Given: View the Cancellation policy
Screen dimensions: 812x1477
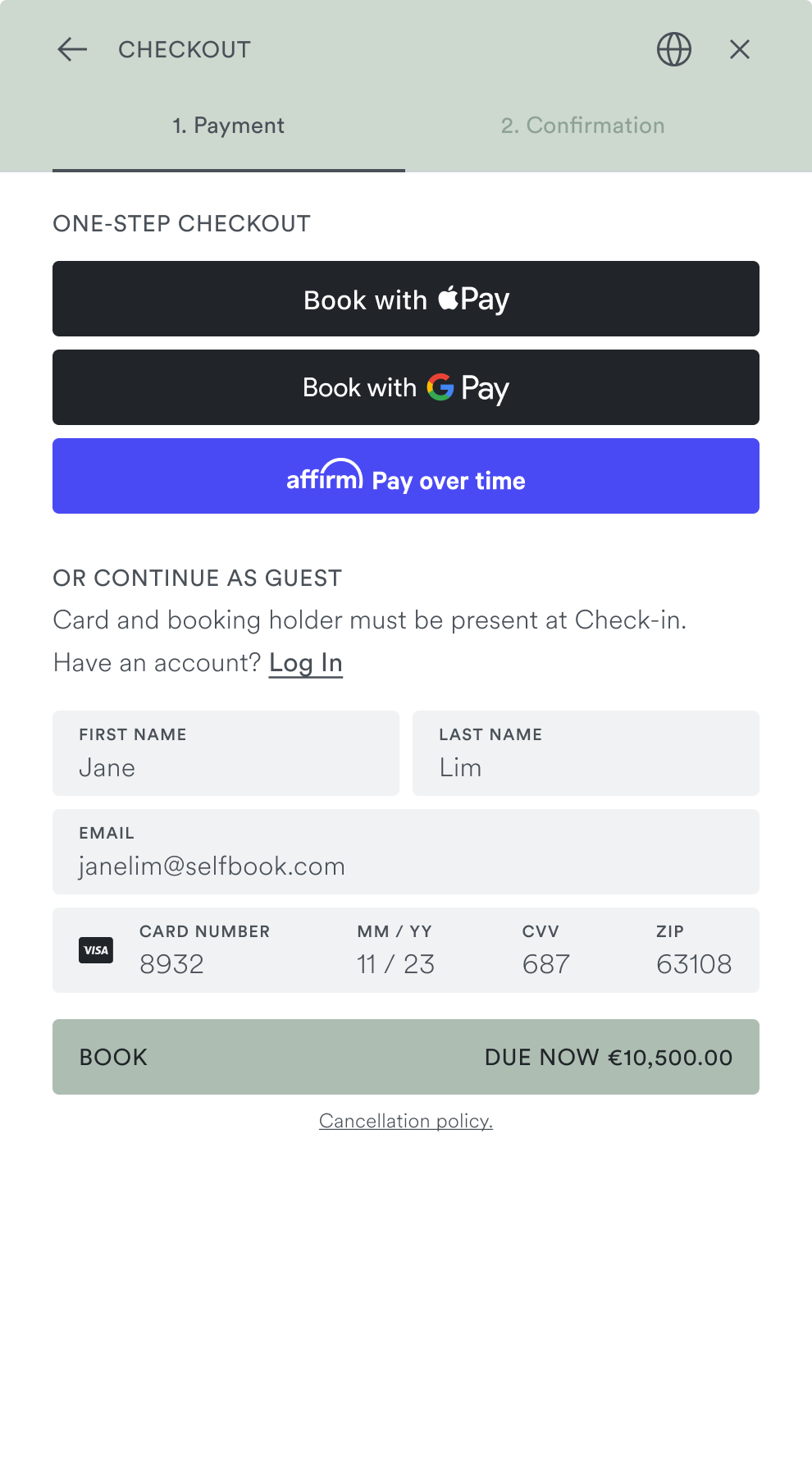Looking at the screenshot, I should tap(406, 1121).
